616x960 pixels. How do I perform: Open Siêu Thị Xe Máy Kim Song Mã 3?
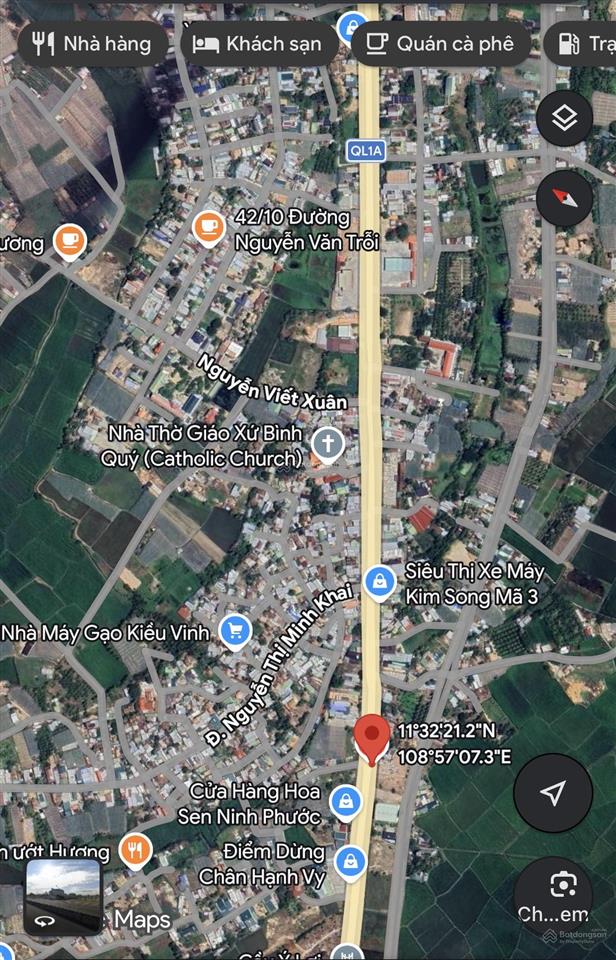[379, 581]
